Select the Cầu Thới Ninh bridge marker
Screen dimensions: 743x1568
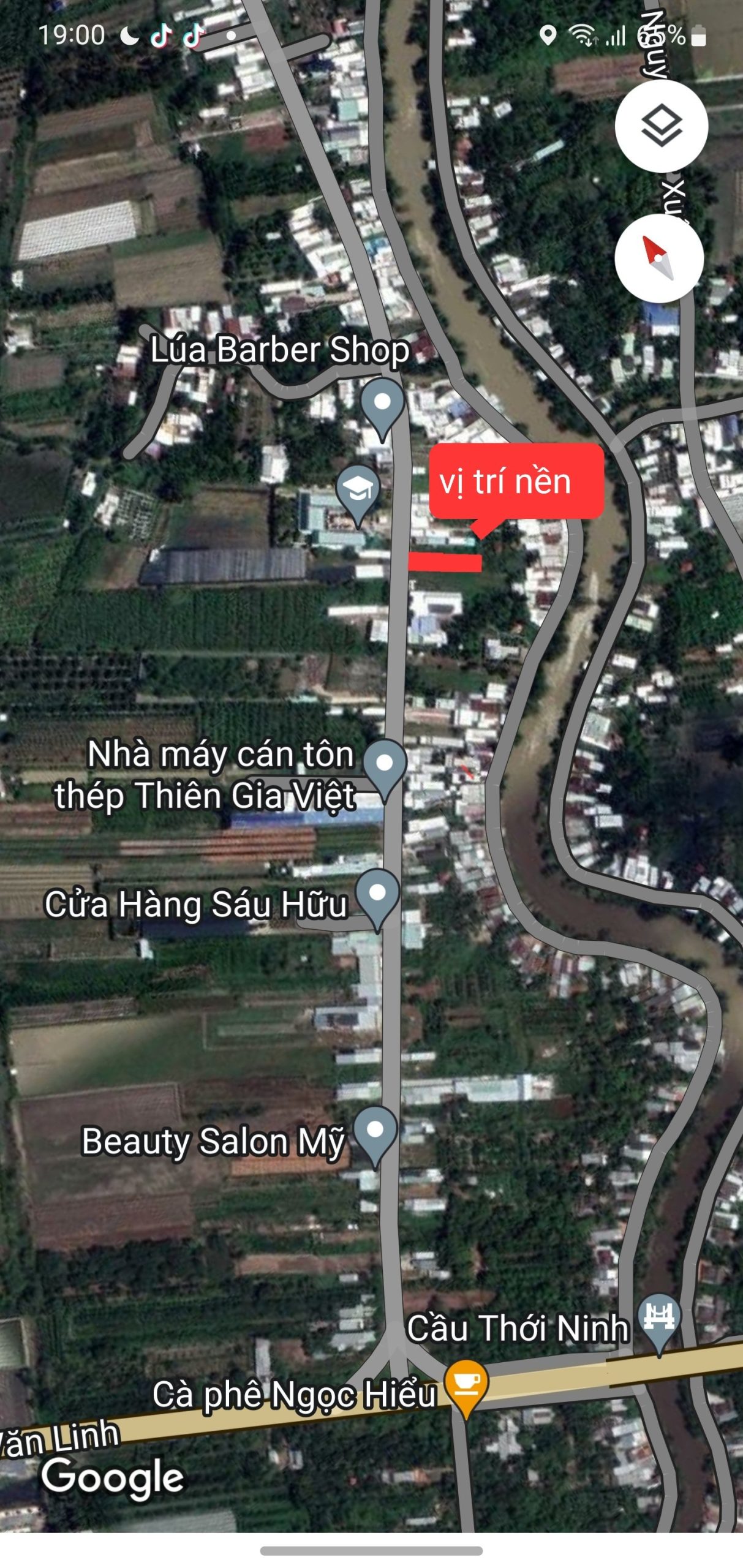point(659,1325)
